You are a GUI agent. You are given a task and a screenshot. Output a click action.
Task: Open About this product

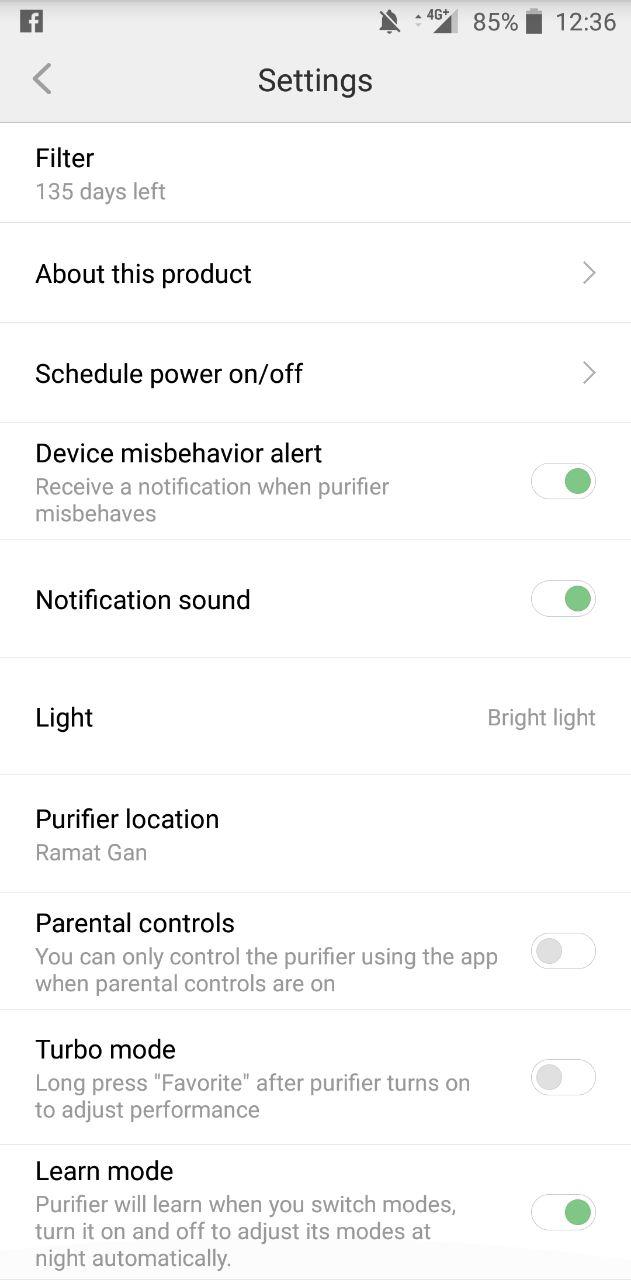[x=315, y=273]
